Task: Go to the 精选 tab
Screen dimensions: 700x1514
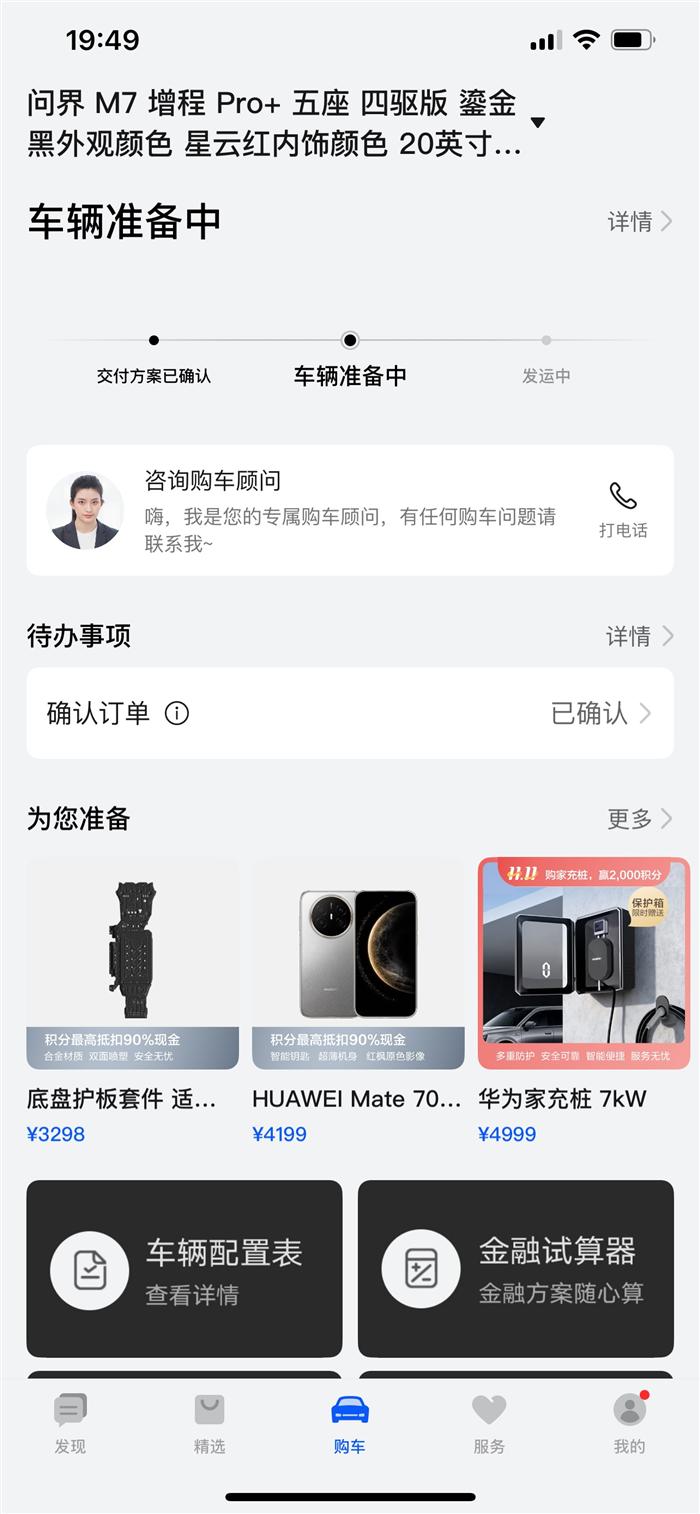Action: point(209,1424)
